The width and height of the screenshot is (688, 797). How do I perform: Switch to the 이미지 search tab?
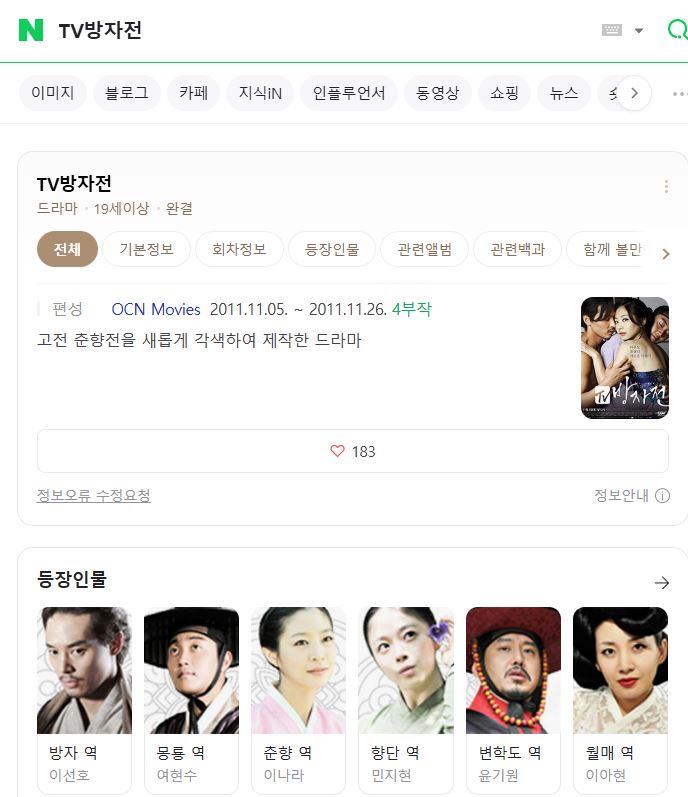[53, 93]
